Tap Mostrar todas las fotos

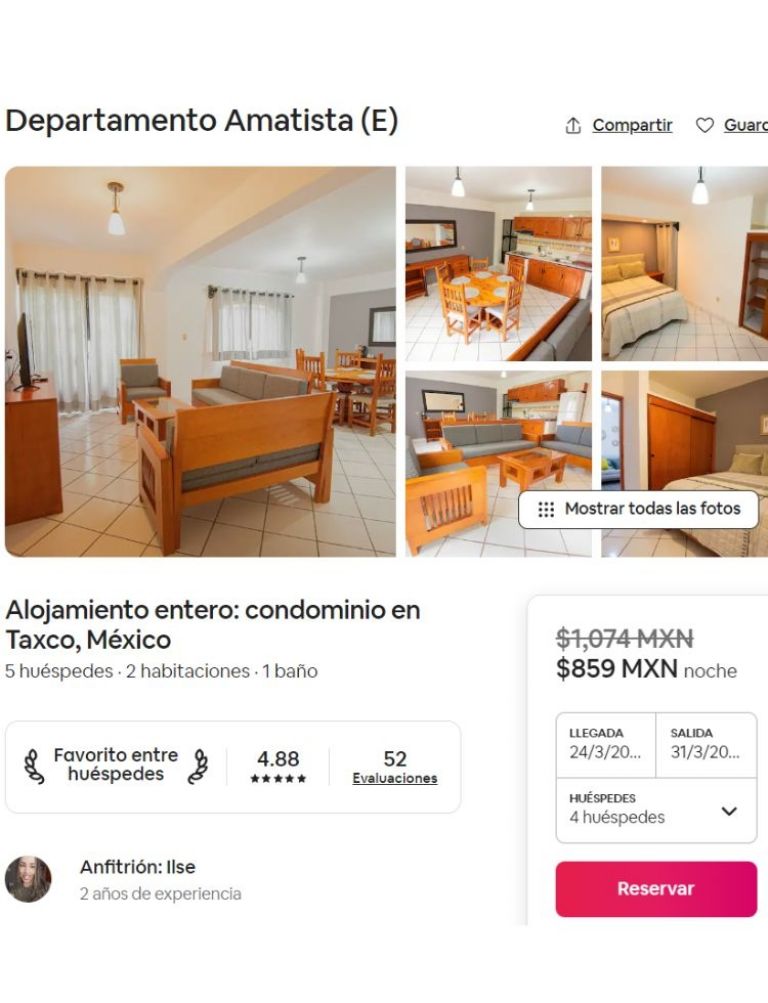pyautogui.click(x=638, y=509)
